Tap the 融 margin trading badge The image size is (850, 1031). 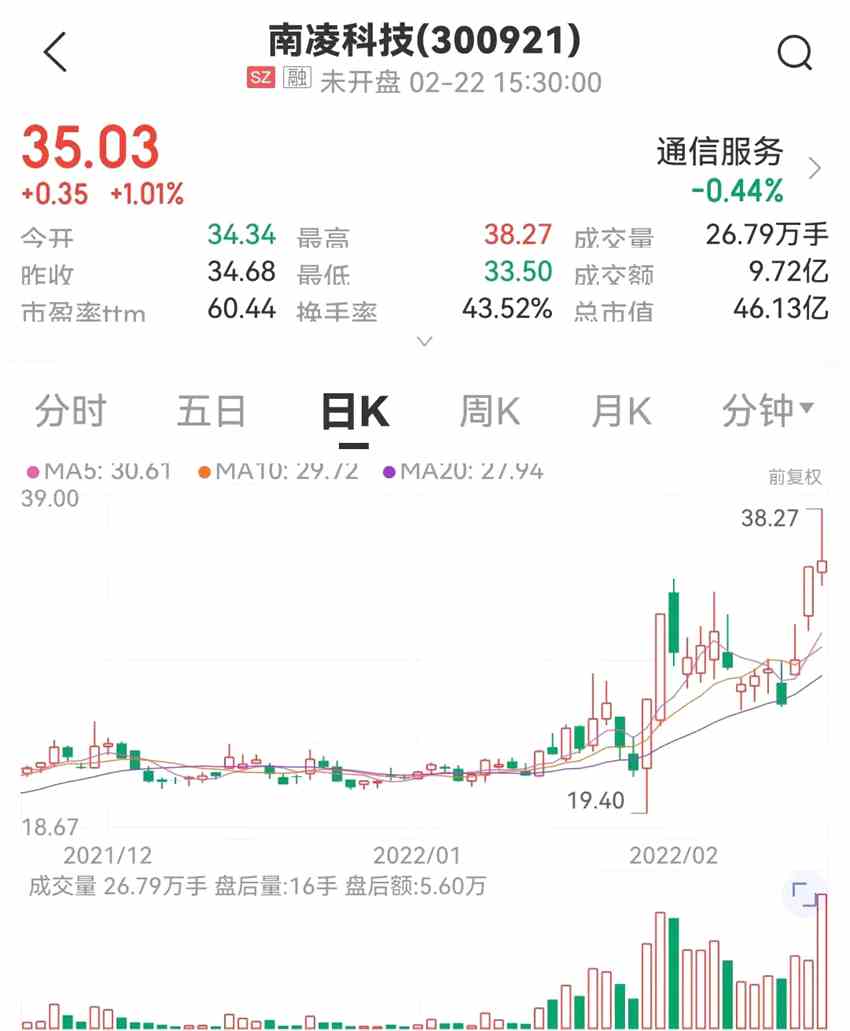click(x=295, y=78)
